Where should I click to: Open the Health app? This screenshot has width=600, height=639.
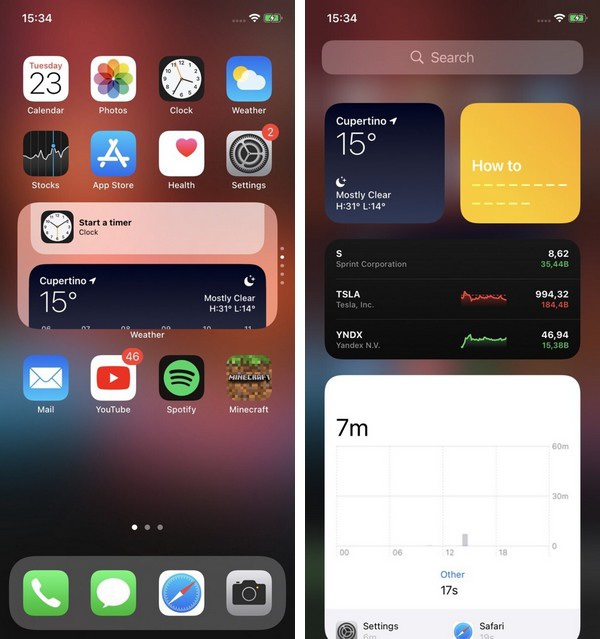point(181,153)
